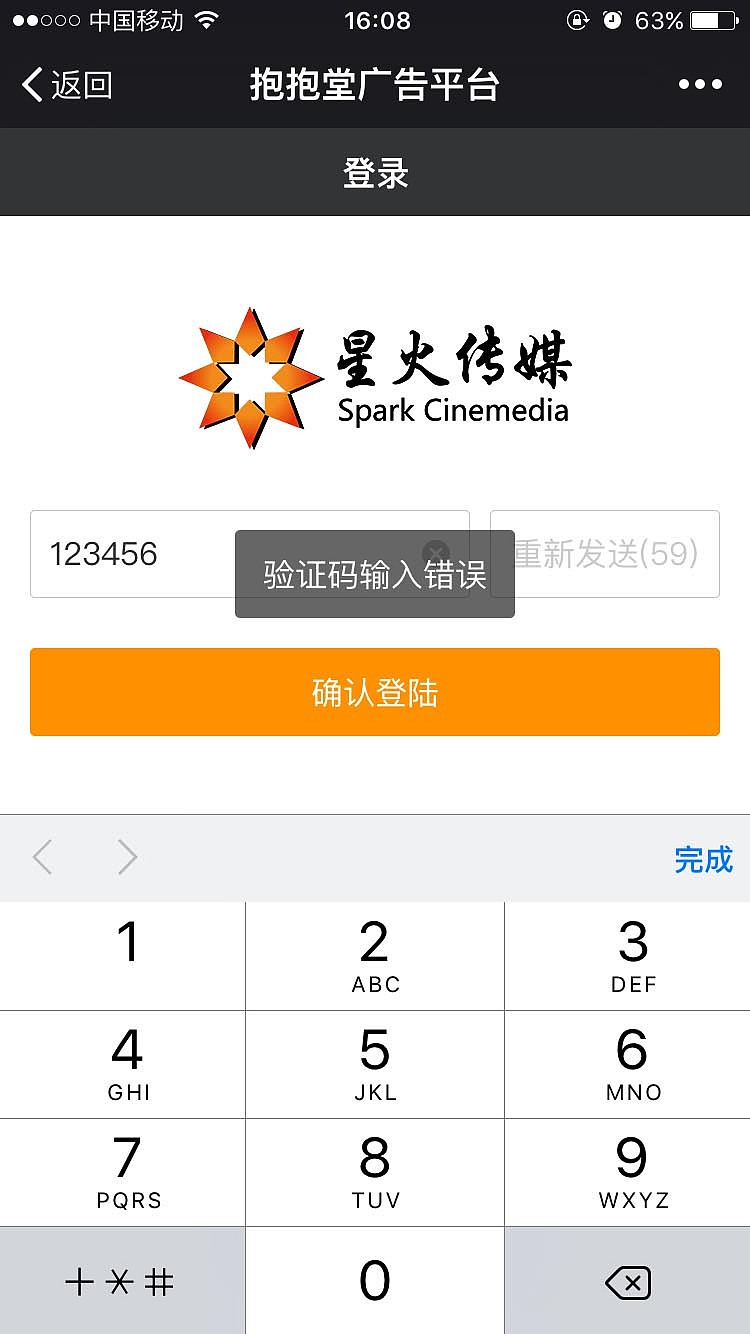Tap the 登录 header bar
This screenshot has height=1334, width=750.
(375, 172)
